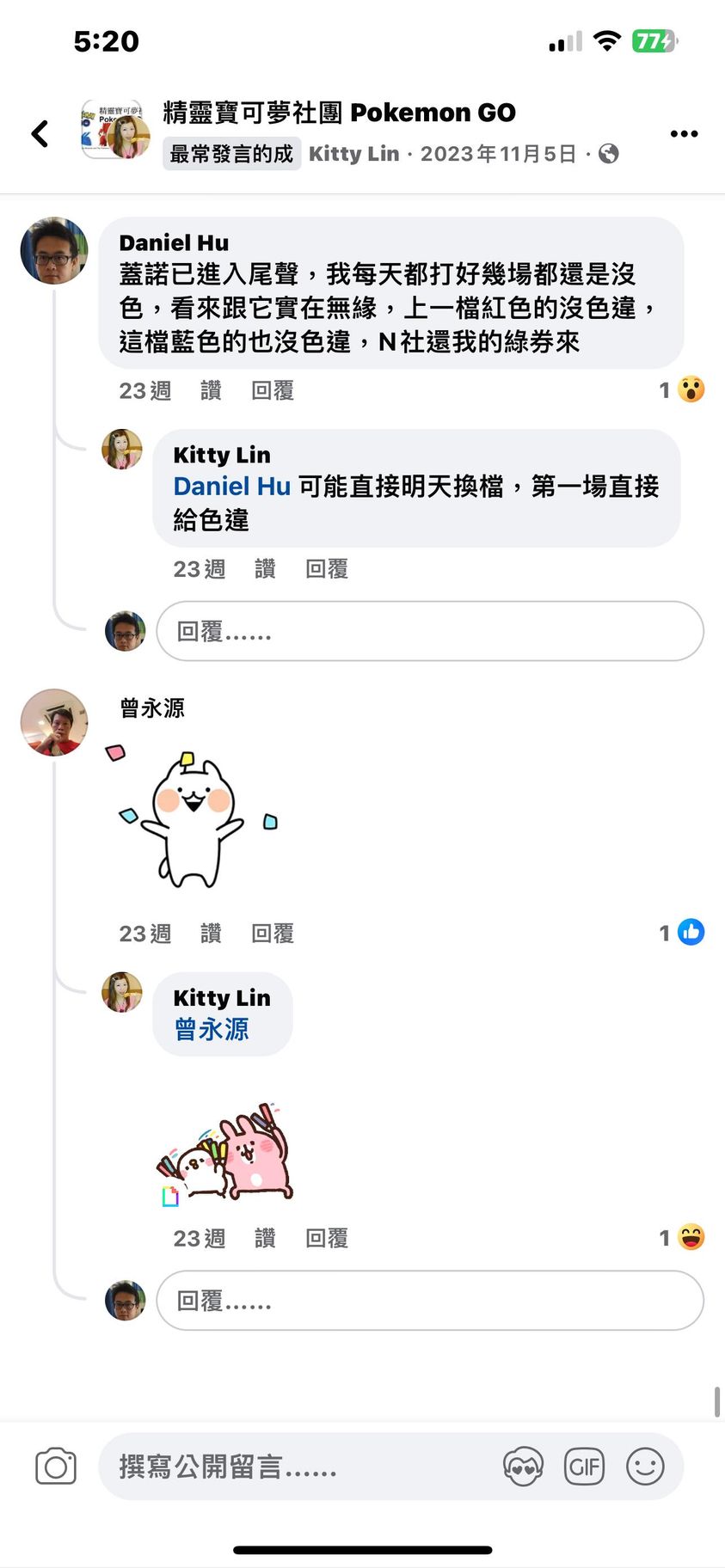Screen dimensions: 725x1568
Task: Open the GIF picker
Action: tap(584, 1467)
